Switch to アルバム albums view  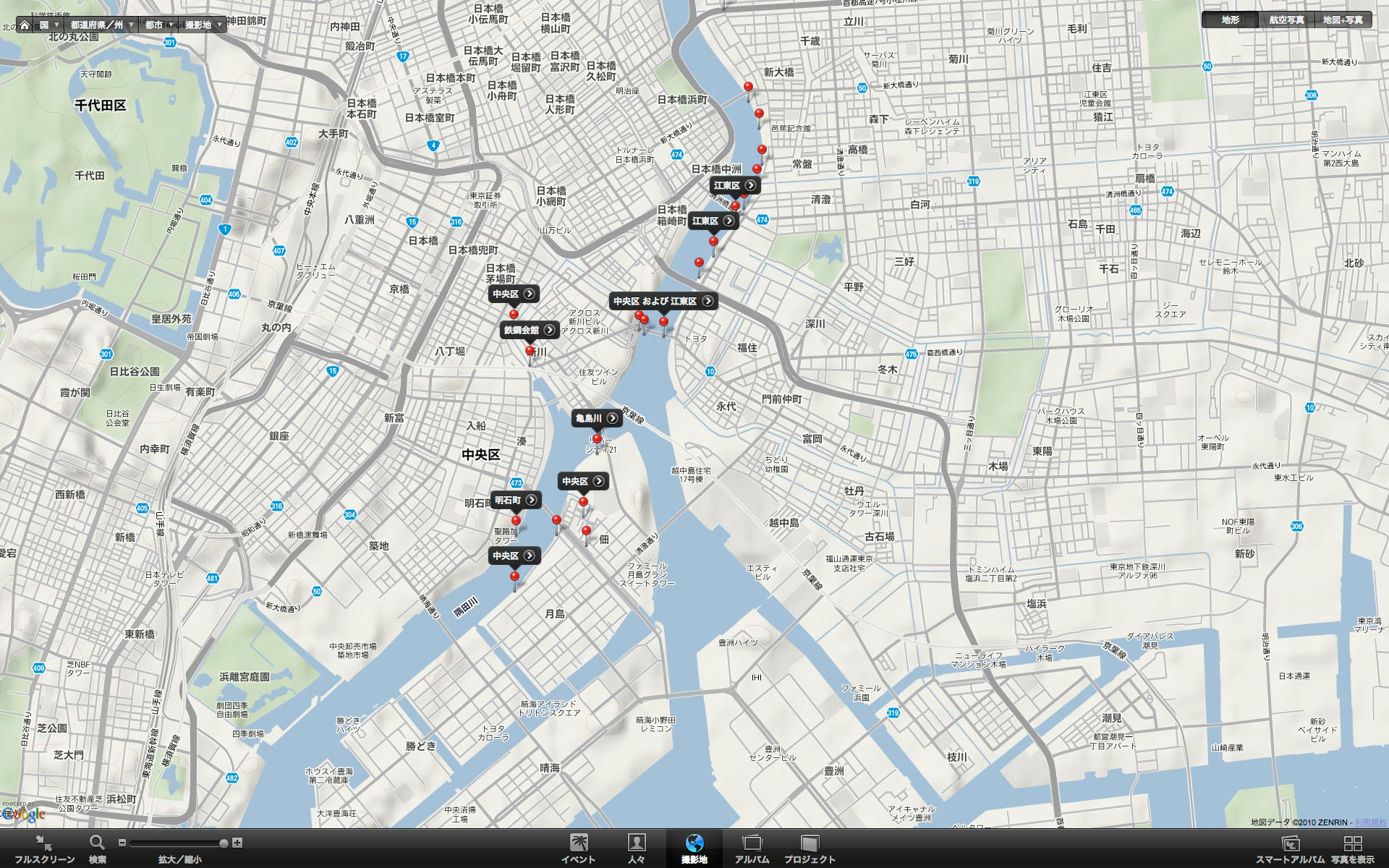click(752, 848)
